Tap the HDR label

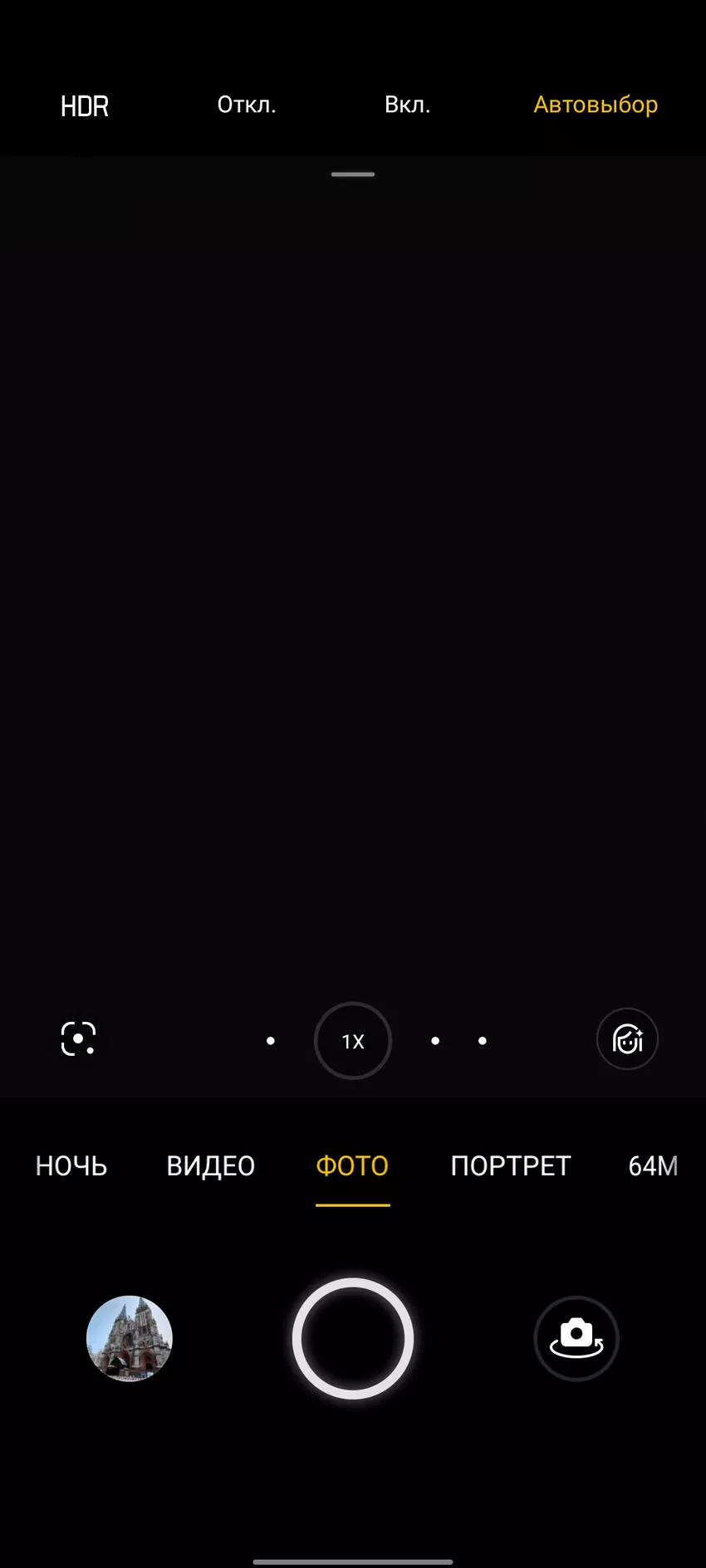click(85, 106)
